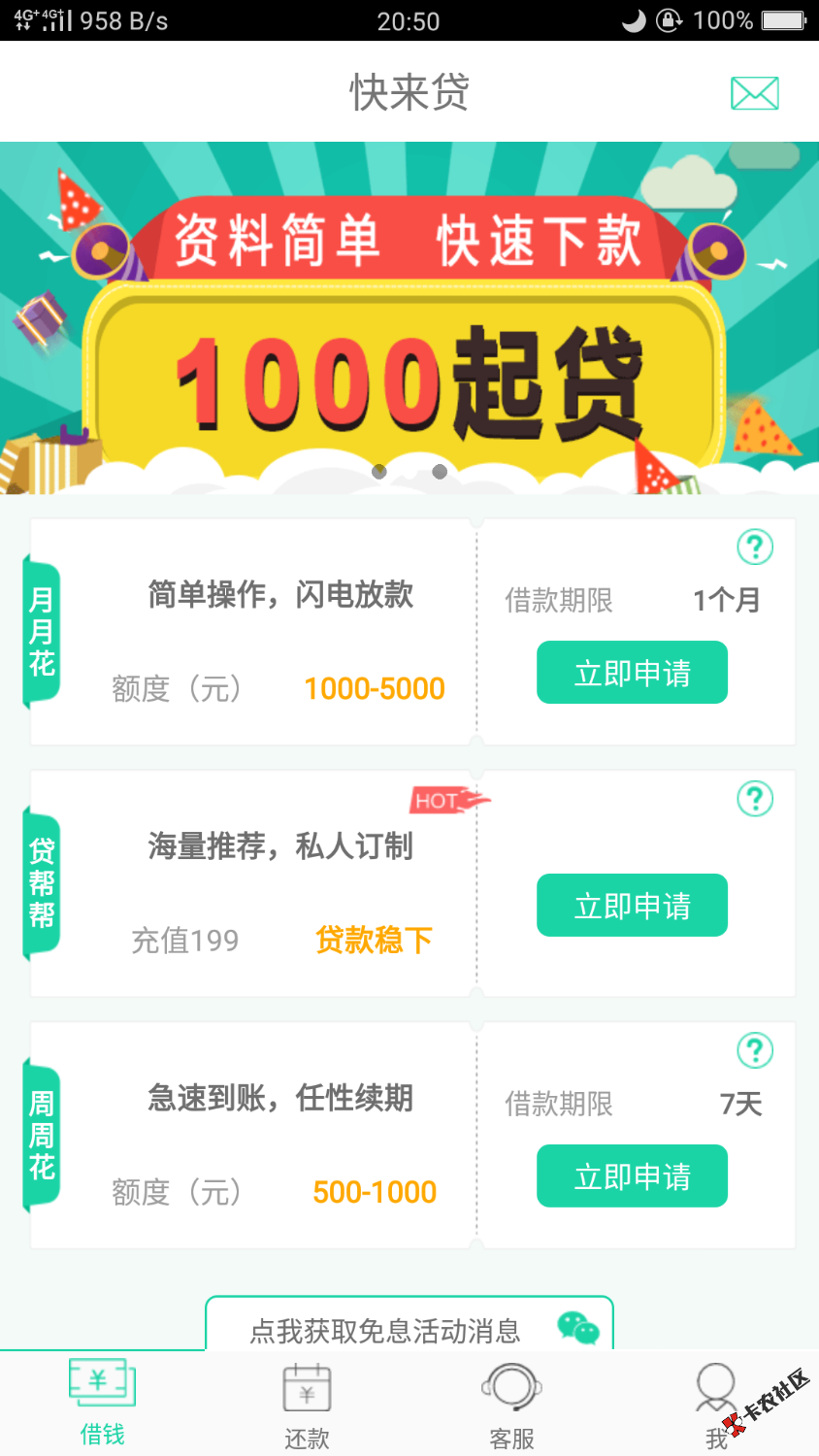The width and height of the screenshot is (819, 1456).
Task: Apply now for 贷帮帮 service
Action: [632, 906]
